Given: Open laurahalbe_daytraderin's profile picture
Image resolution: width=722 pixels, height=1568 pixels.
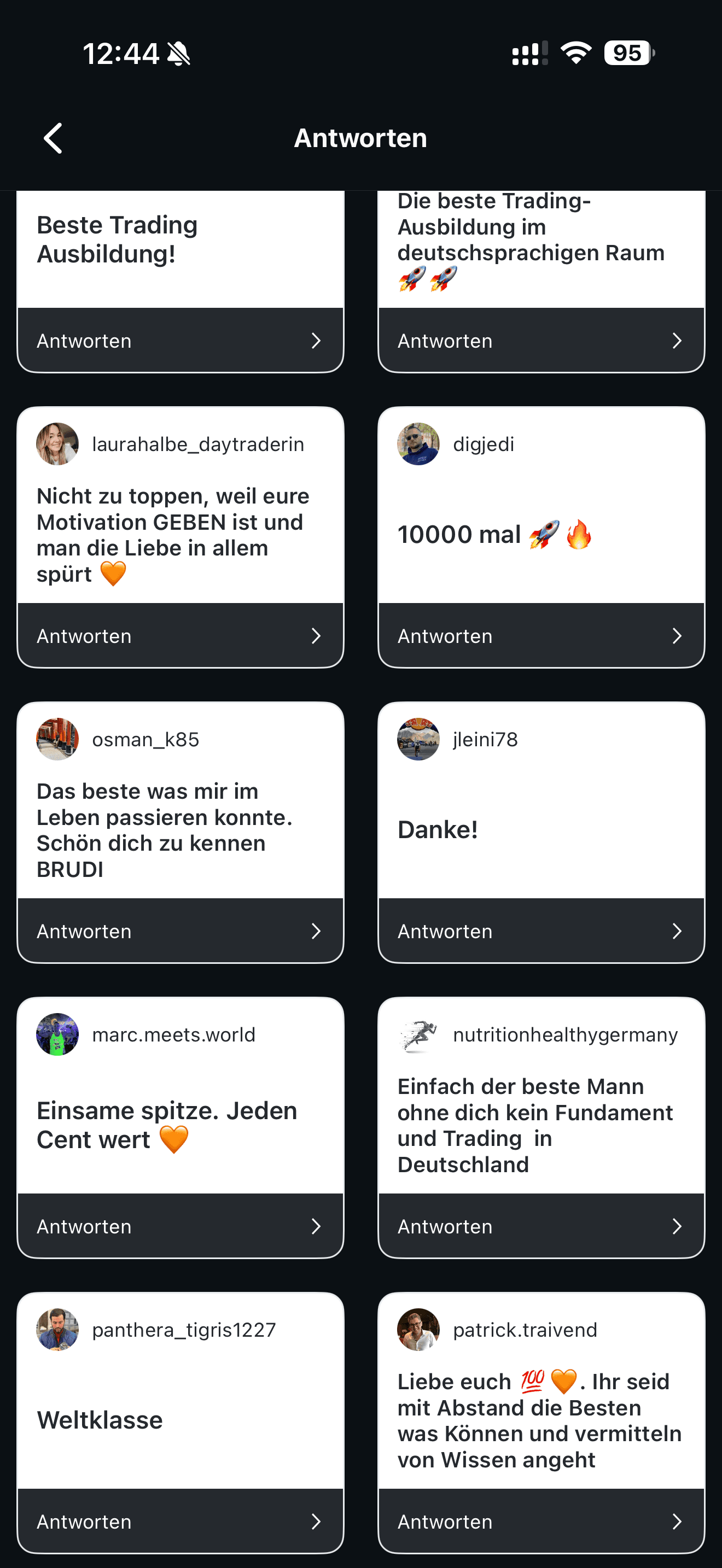Looking at the screenshot, I should coord(57,444).
